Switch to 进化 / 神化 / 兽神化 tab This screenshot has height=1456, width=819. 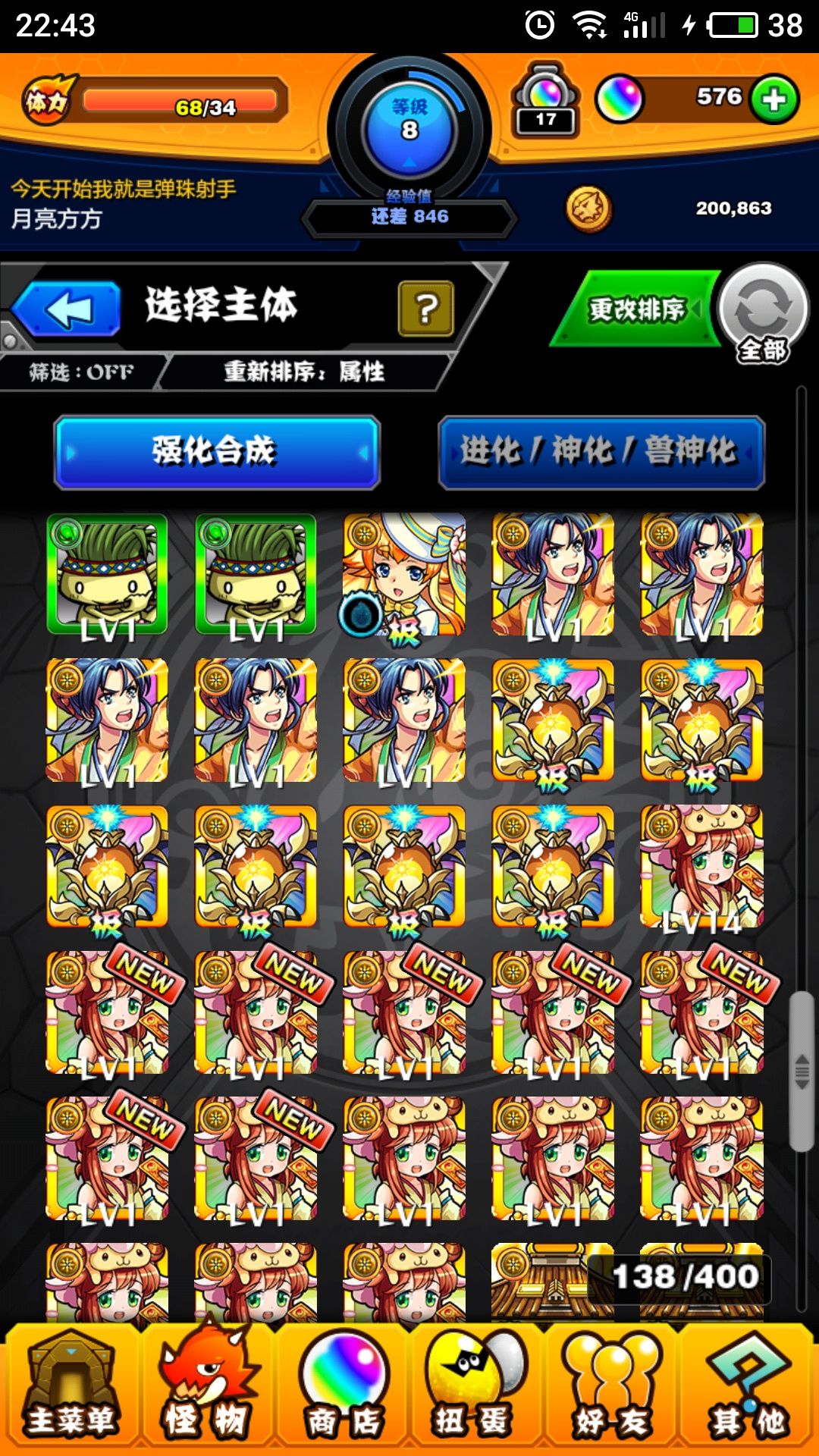click(x=601, y=452)
